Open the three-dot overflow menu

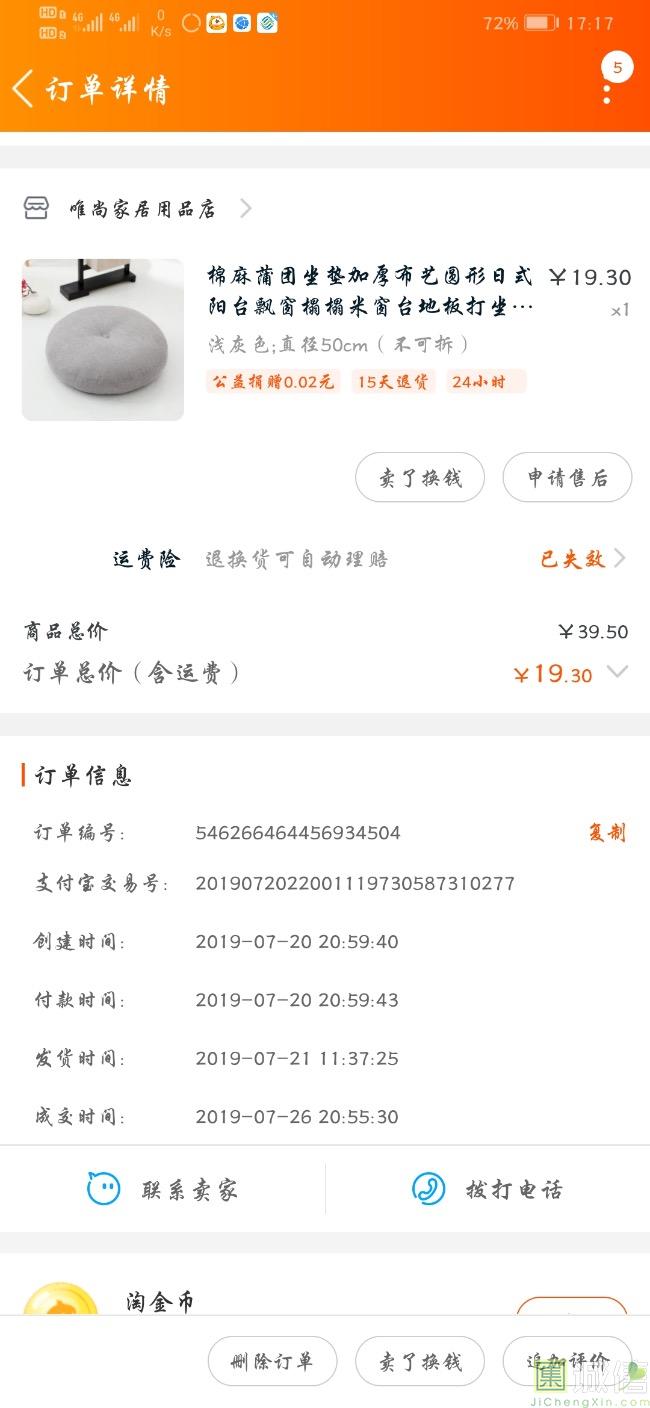[607, 93]
